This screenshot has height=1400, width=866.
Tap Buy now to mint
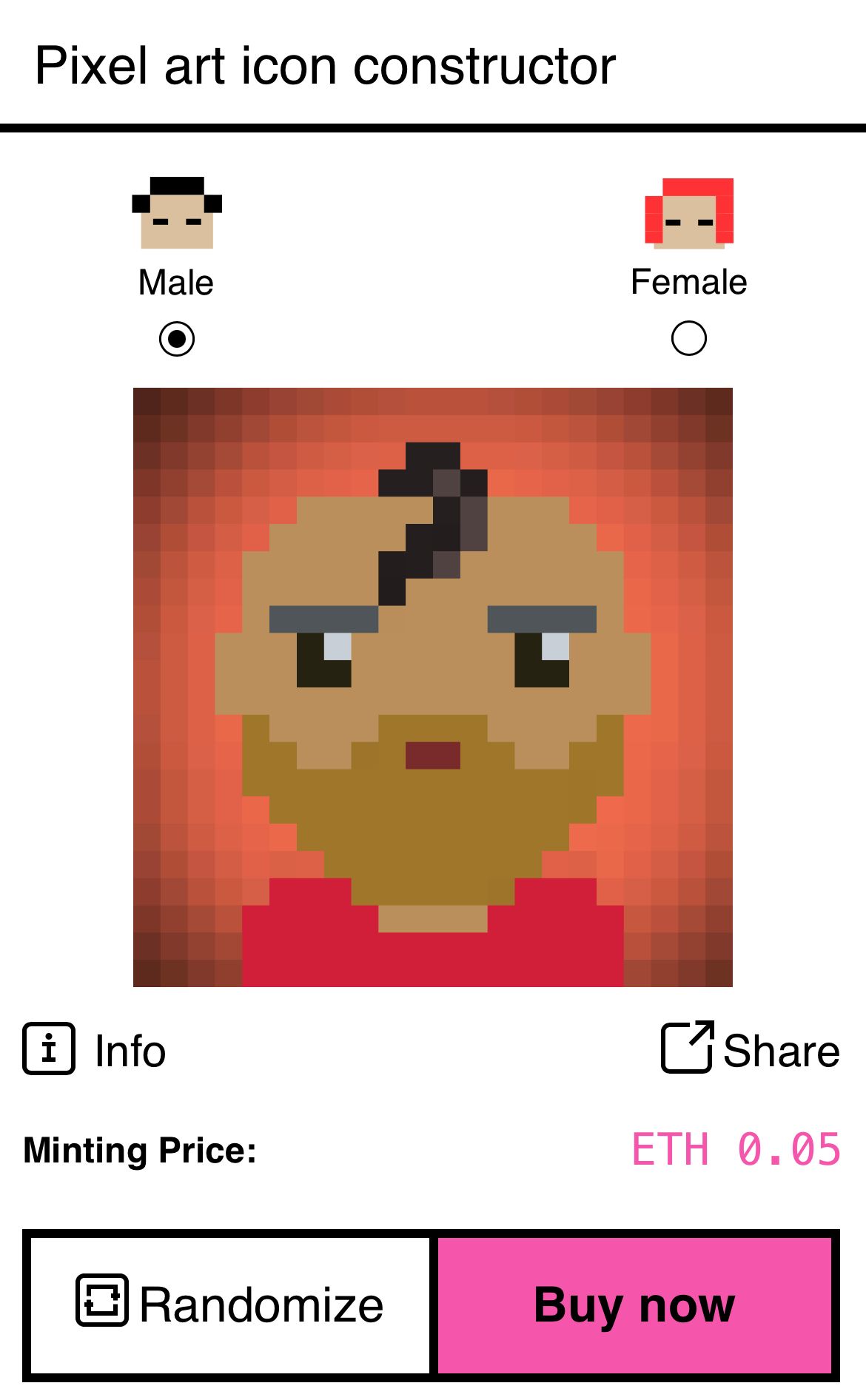[634, 1305]
